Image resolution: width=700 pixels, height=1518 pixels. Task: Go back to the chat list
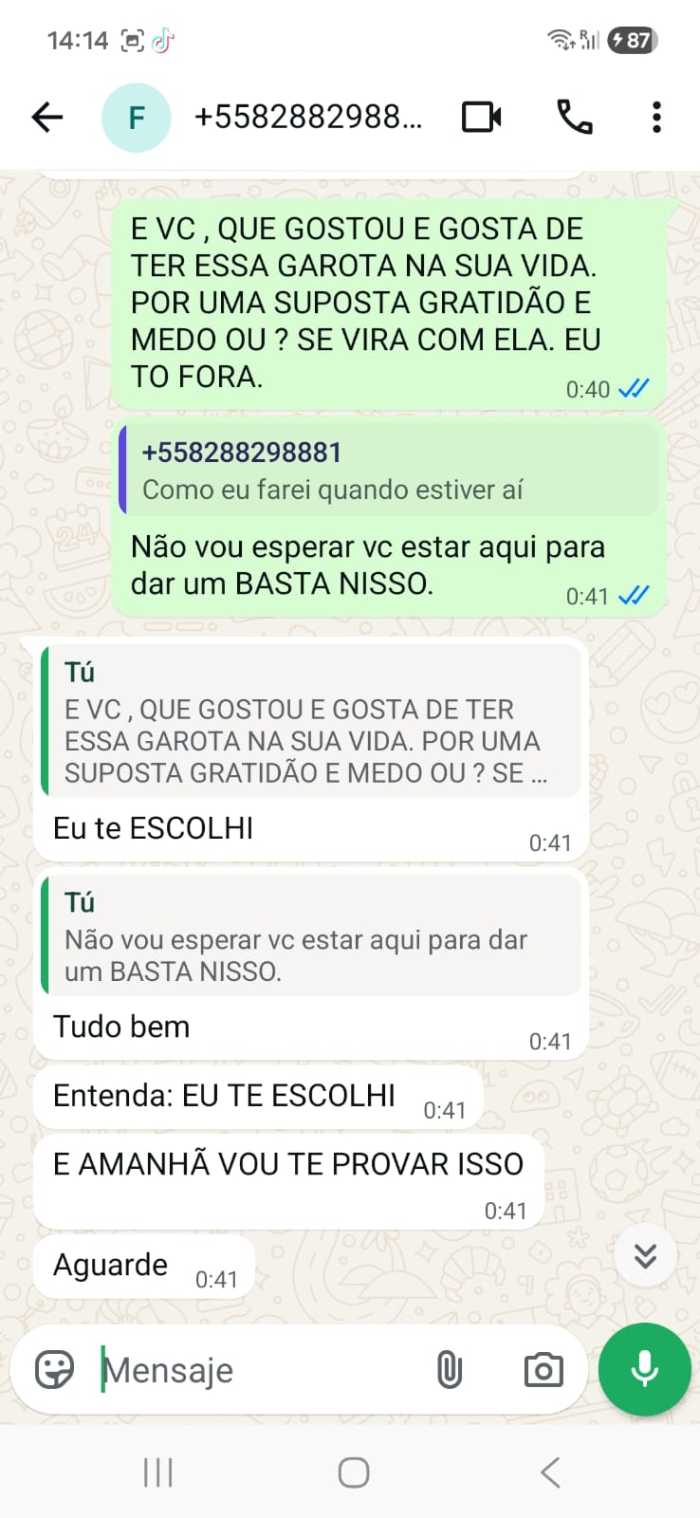coord(47,118)
